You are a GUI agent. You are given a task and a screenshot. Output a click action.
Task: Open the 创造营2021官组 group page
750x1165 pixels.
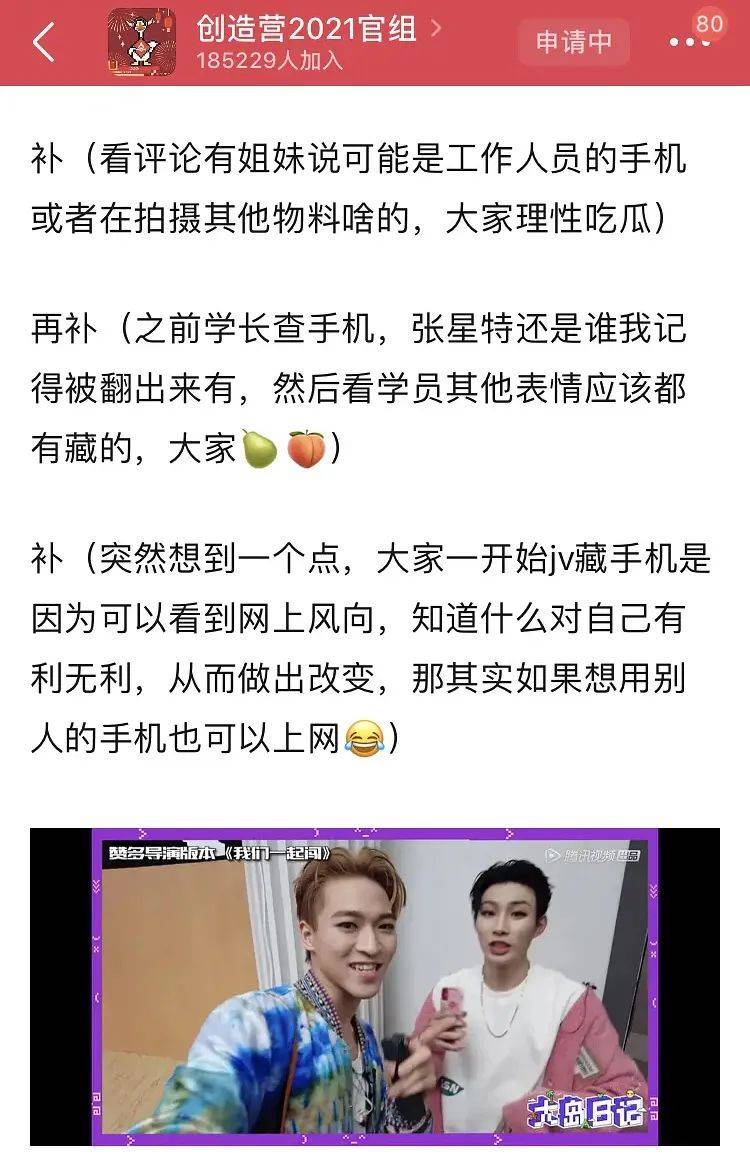[x=305, y=28]
